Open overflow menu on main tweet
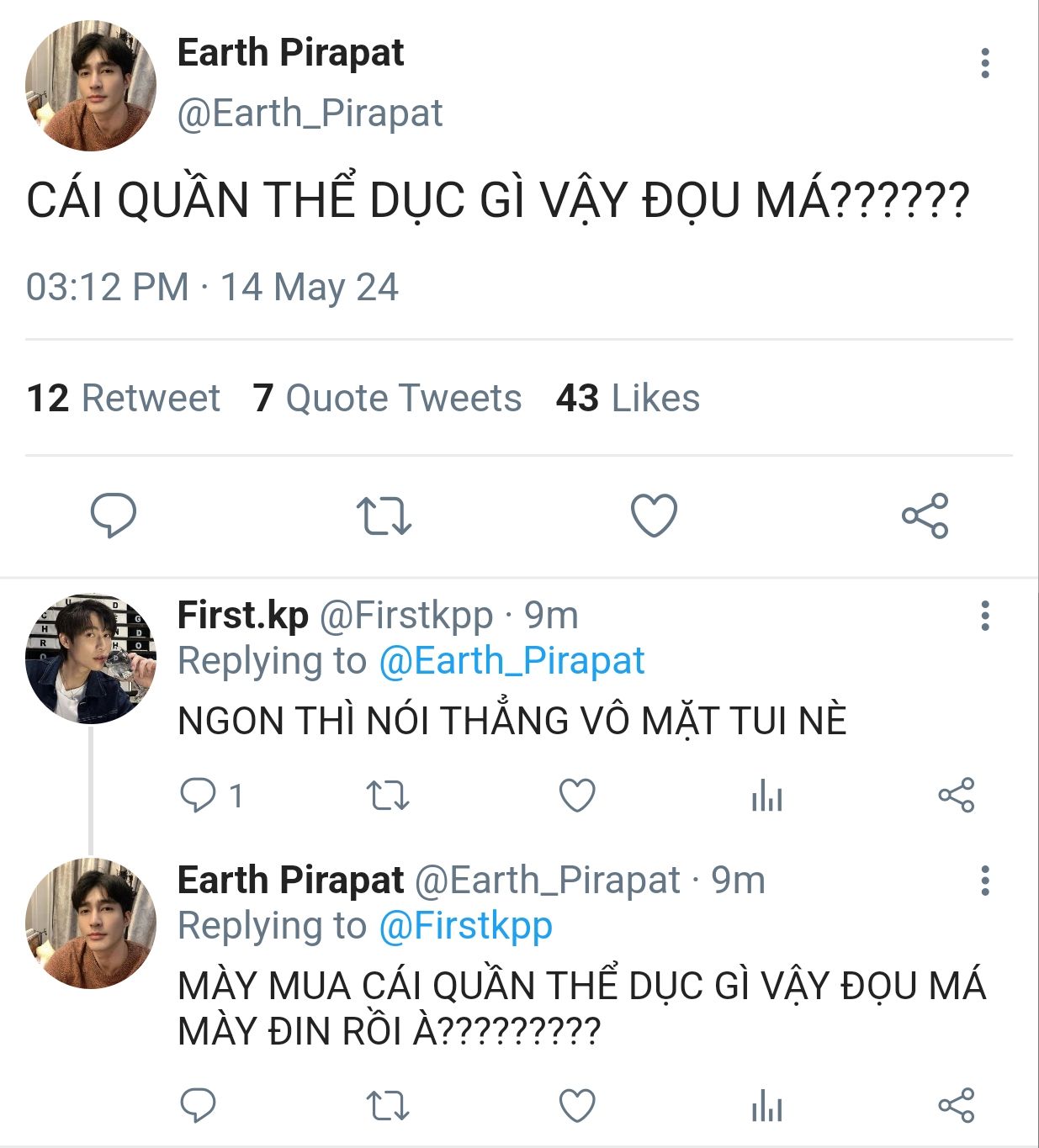This screenshot has height=1148, width=1039. [x=984, y=63]
